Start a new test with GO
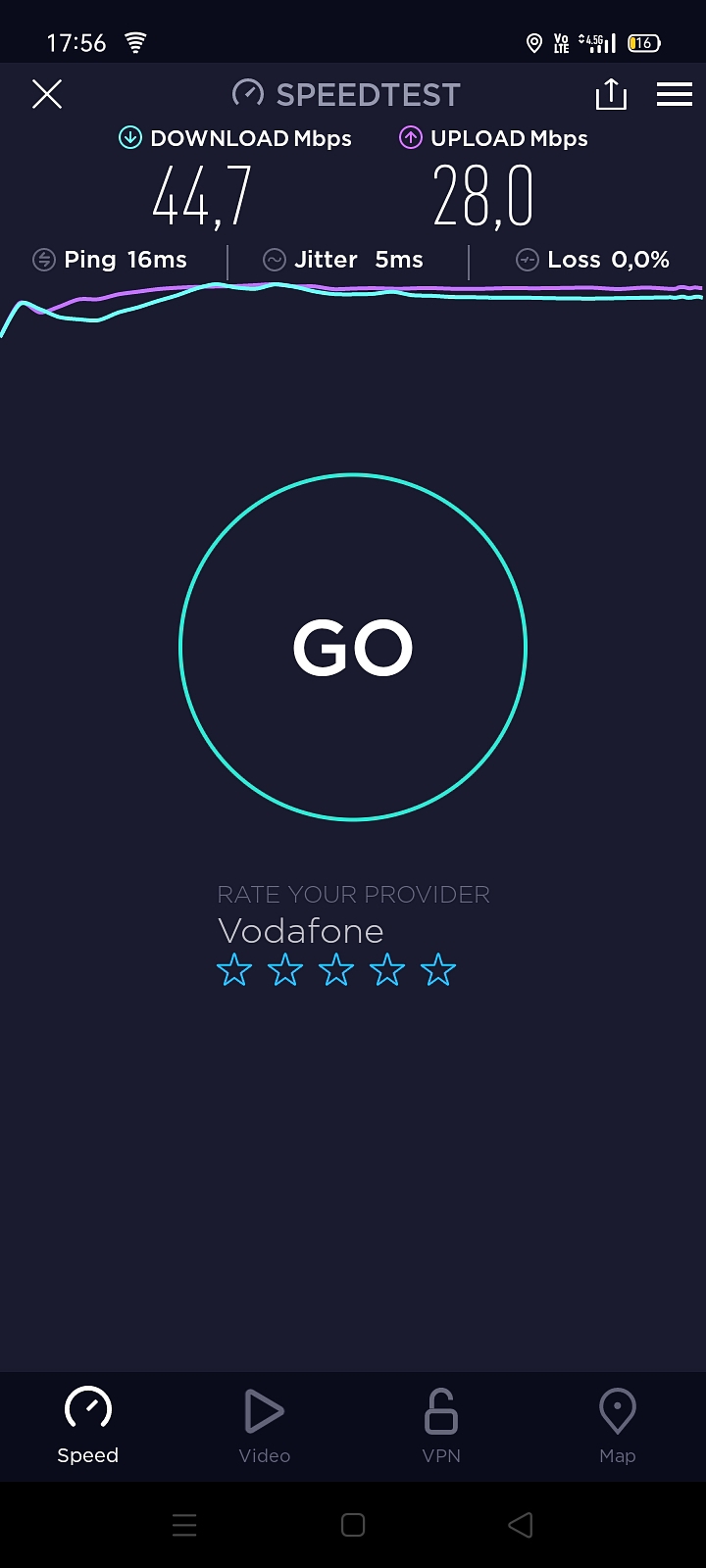The width and height of the screenshot is (706, 1568). [353, 647]
